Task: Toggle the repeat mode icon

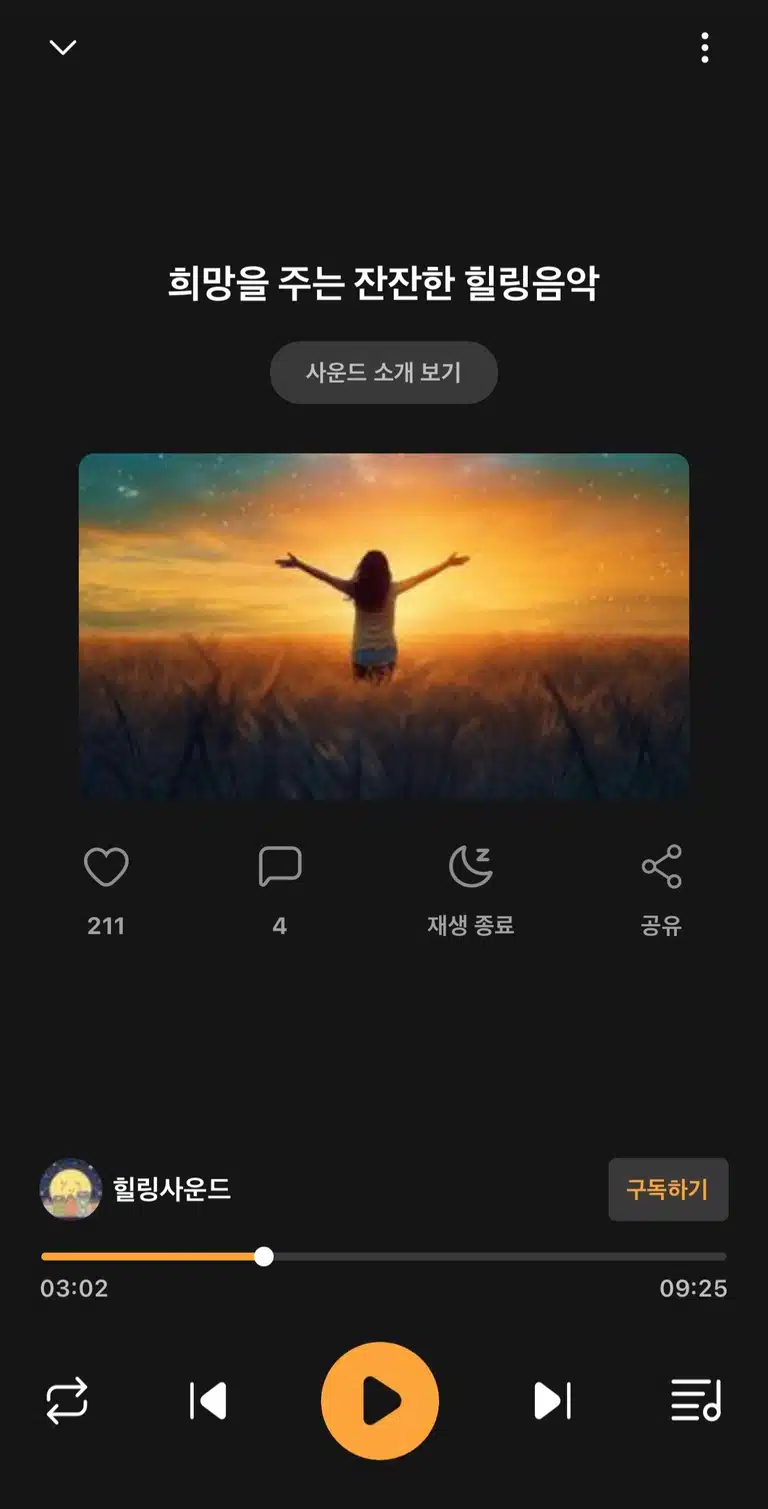Action: tap(67, 1401)
